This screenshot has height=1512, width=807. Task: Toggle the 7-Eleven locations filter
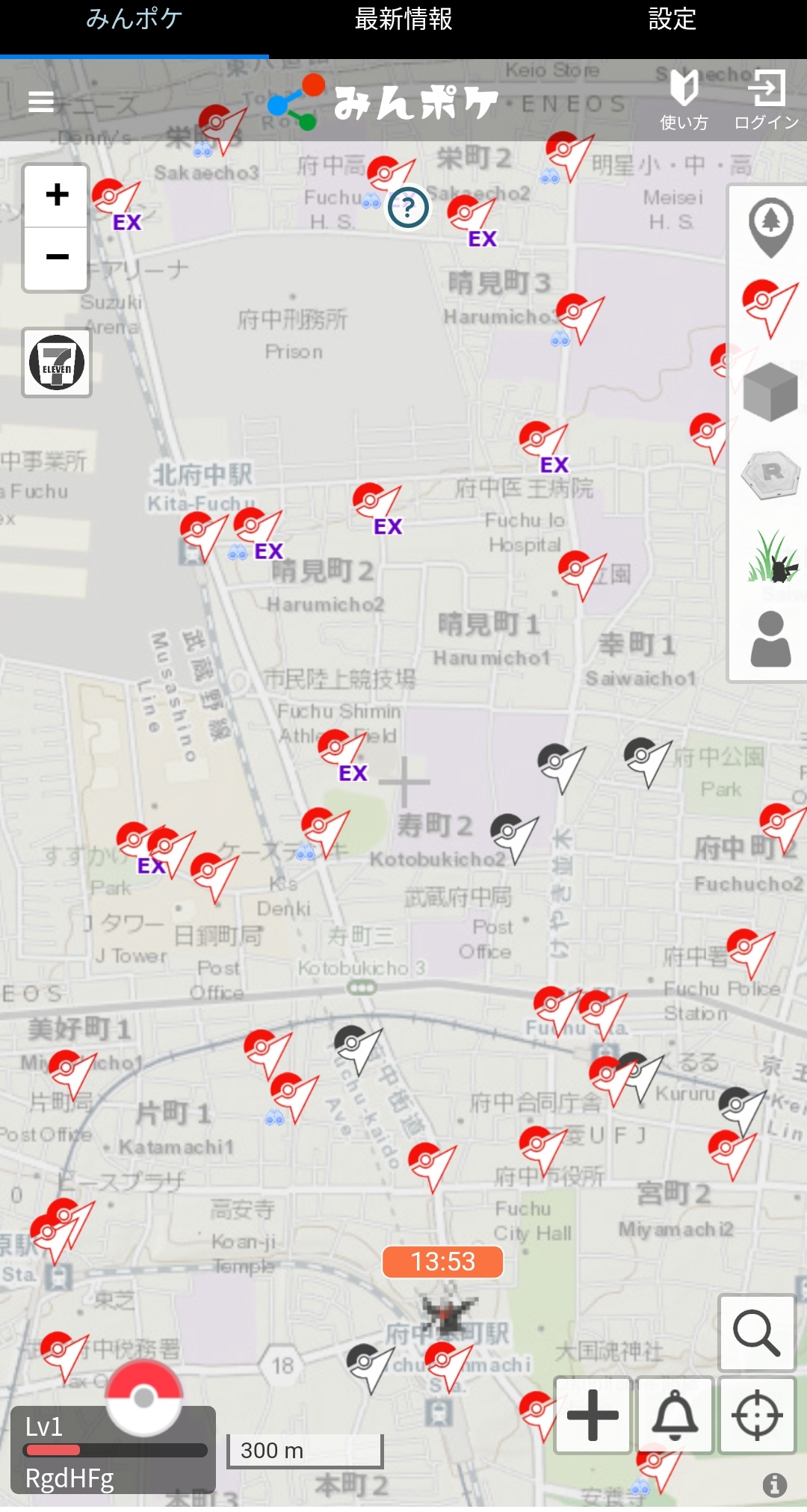[x=55, y=362]
